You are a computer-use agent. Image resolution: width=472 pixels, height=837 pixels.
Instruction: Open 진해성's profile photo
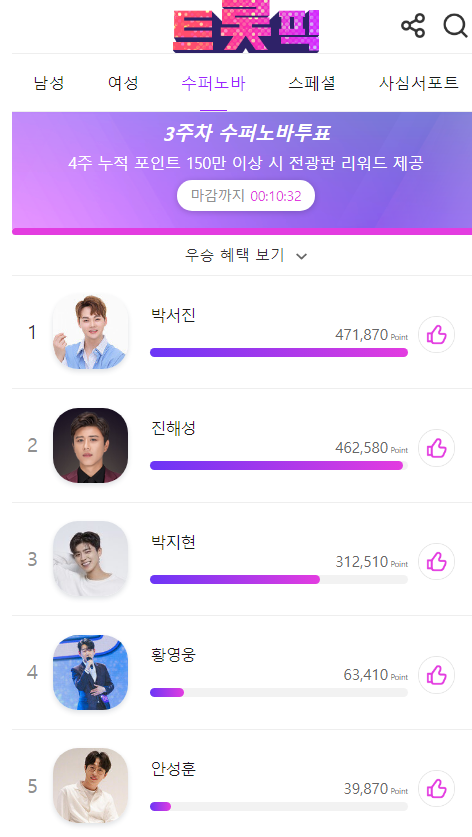[90, 445]
